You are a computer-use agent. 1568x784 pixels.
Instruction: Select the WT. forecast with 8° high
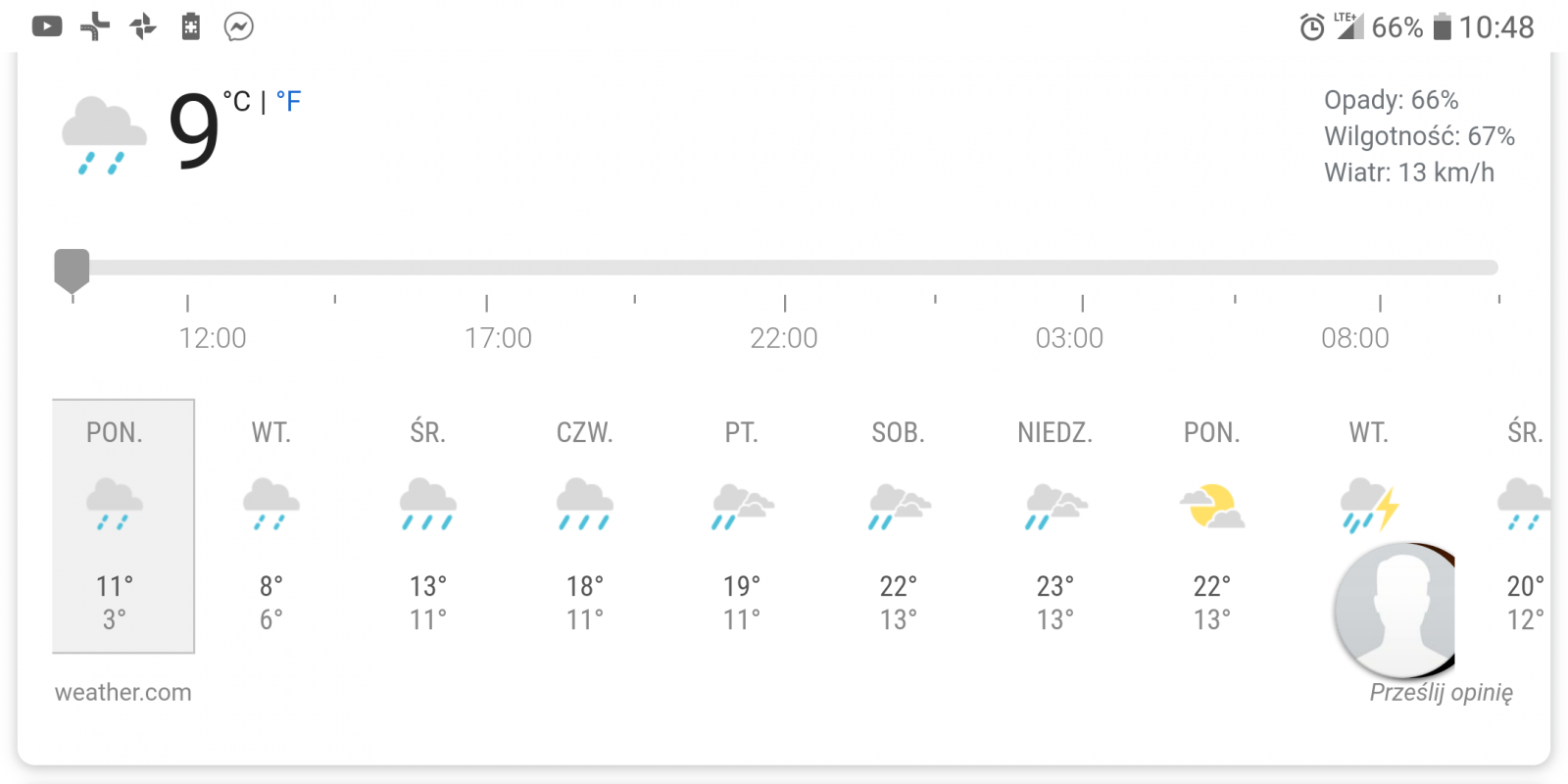point(271,525)
